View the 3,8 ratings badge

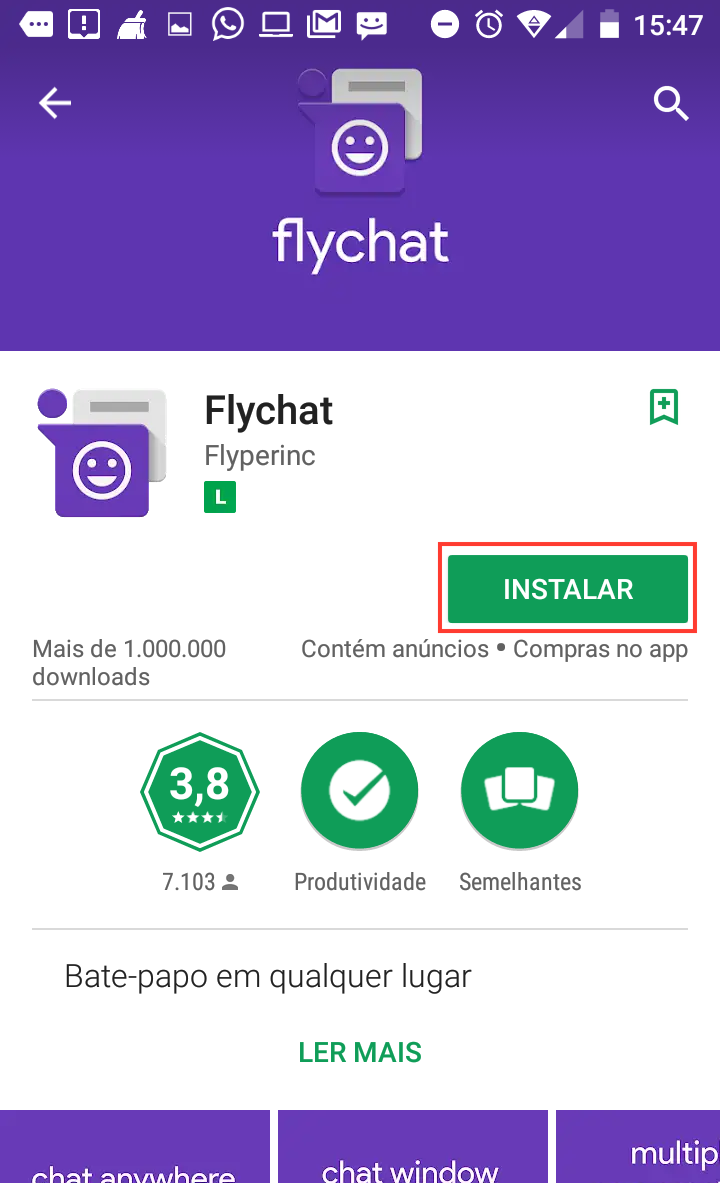(x=200, y=791)
